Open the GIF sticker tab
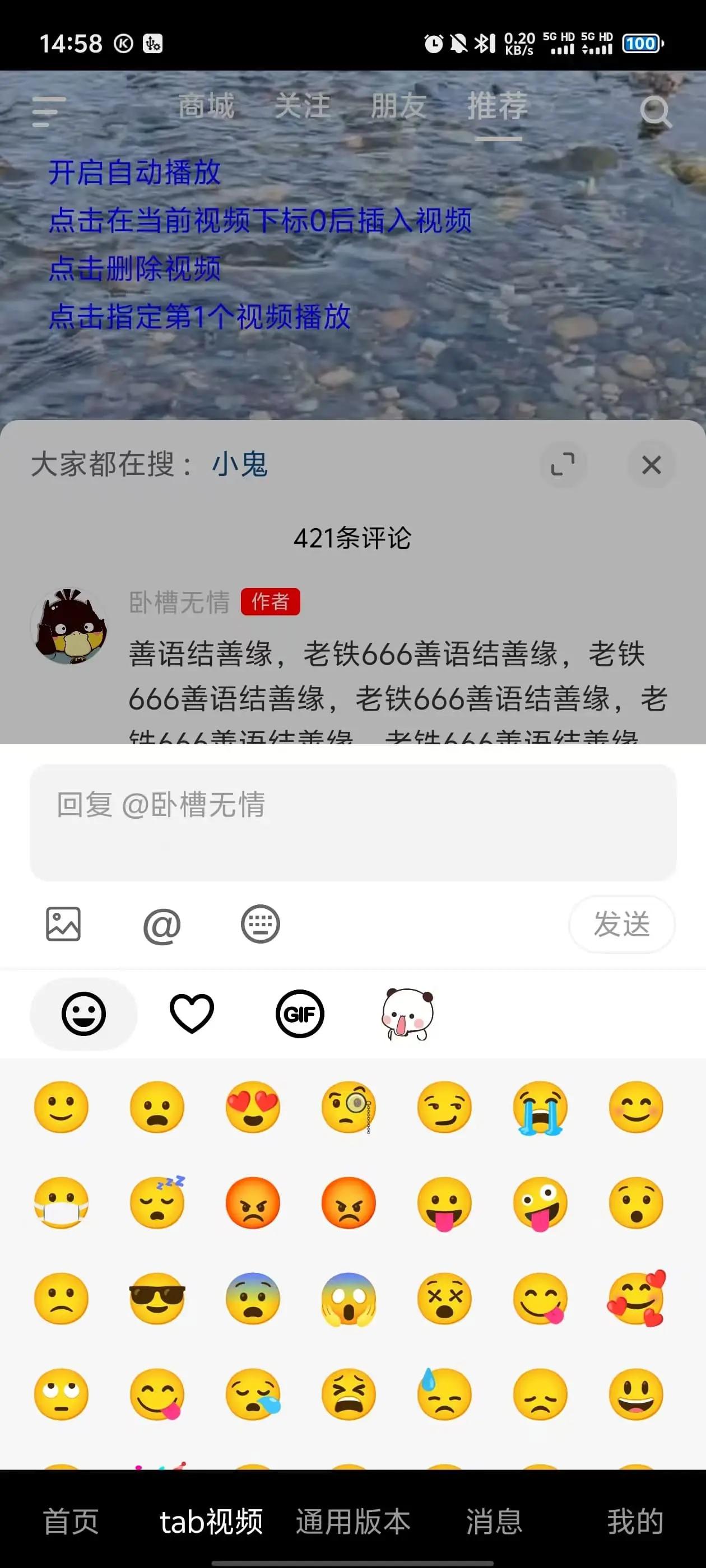Viewport: 706px width, 1568px height. [x=300, y=1014]
